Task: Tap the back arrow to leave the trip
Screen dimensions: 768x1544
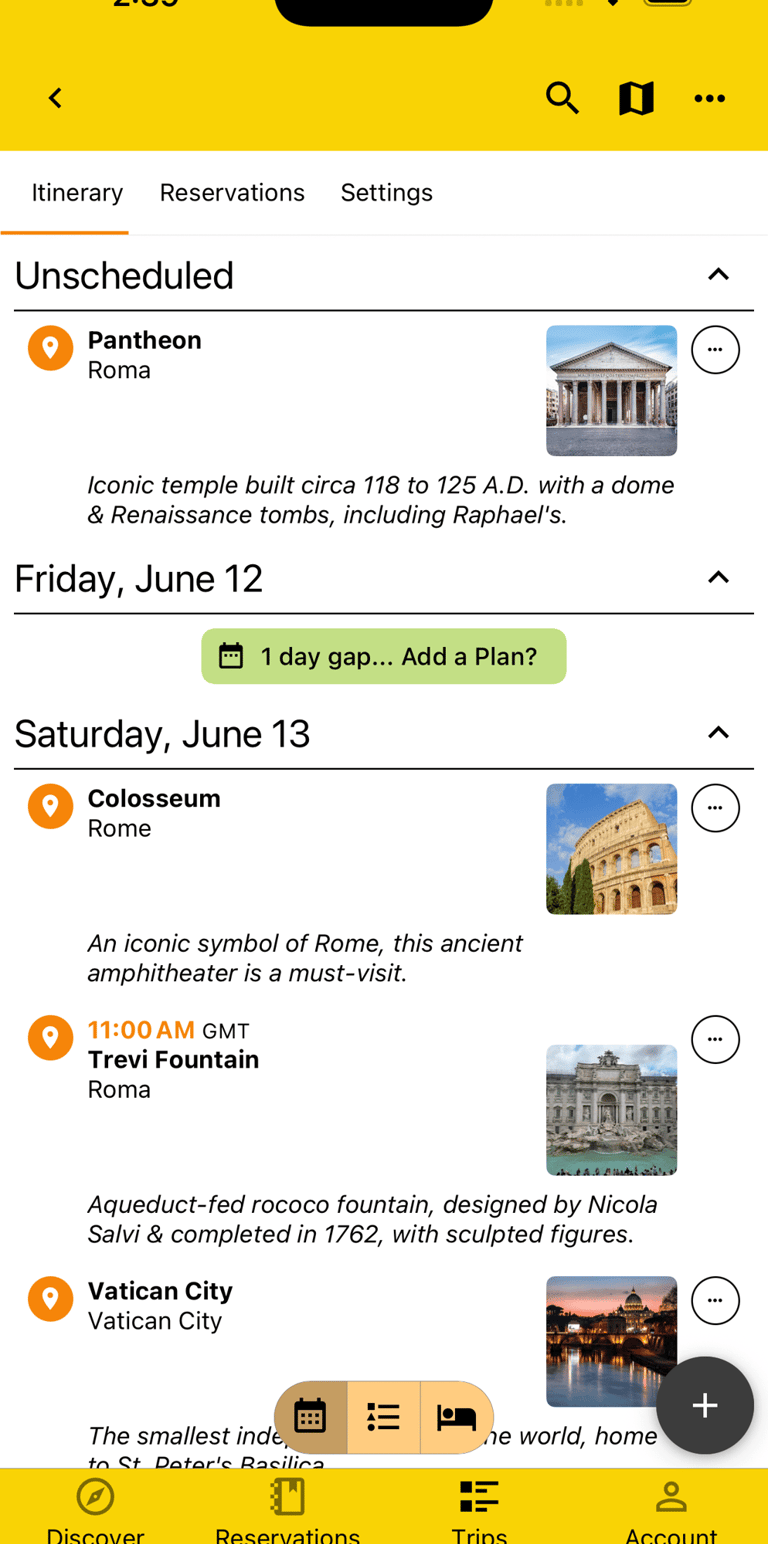Action: tap(55, 98)
